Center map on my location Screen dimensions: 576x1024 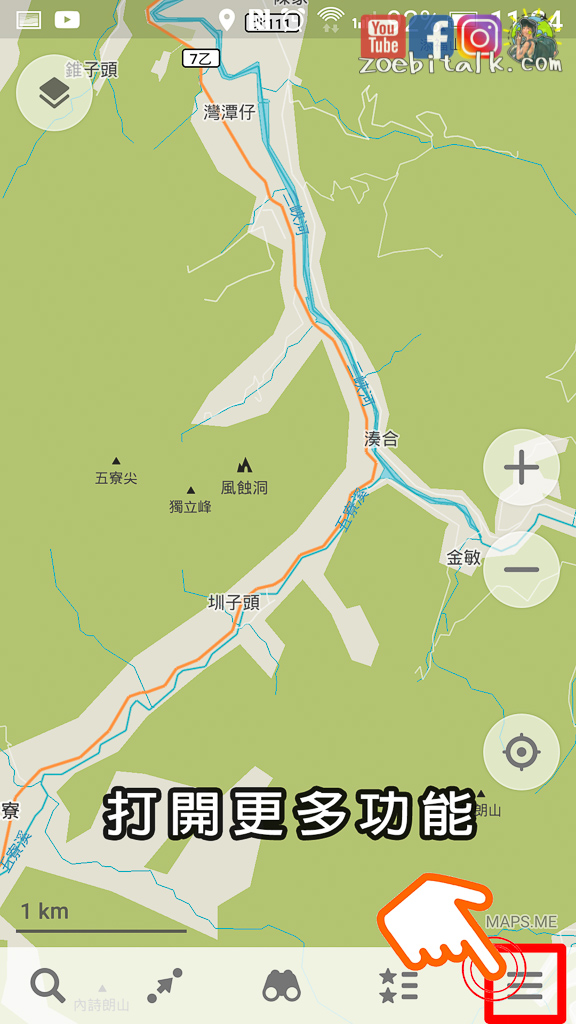521,752
